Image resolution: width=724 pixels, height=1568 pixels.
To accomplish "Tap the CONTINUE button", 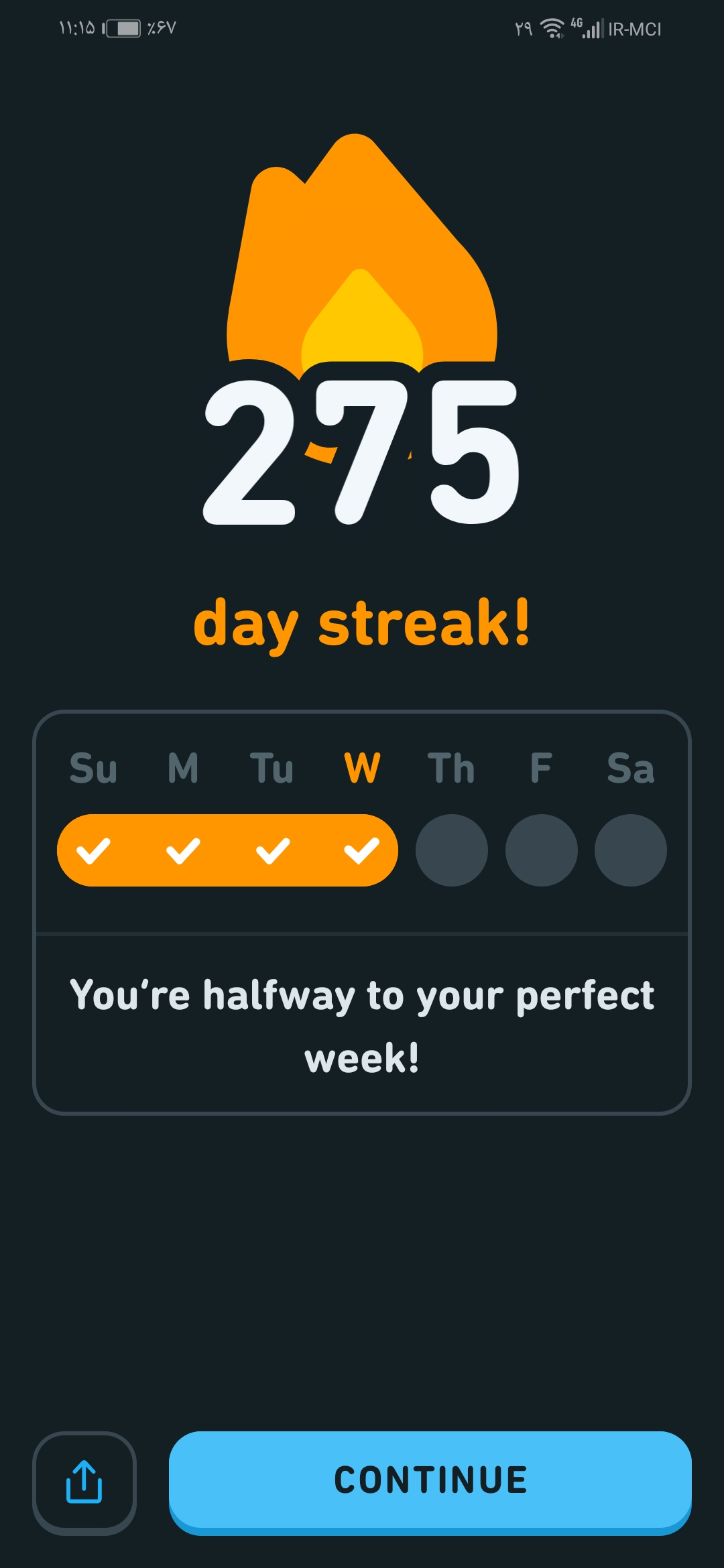I will click(430, 1482).
